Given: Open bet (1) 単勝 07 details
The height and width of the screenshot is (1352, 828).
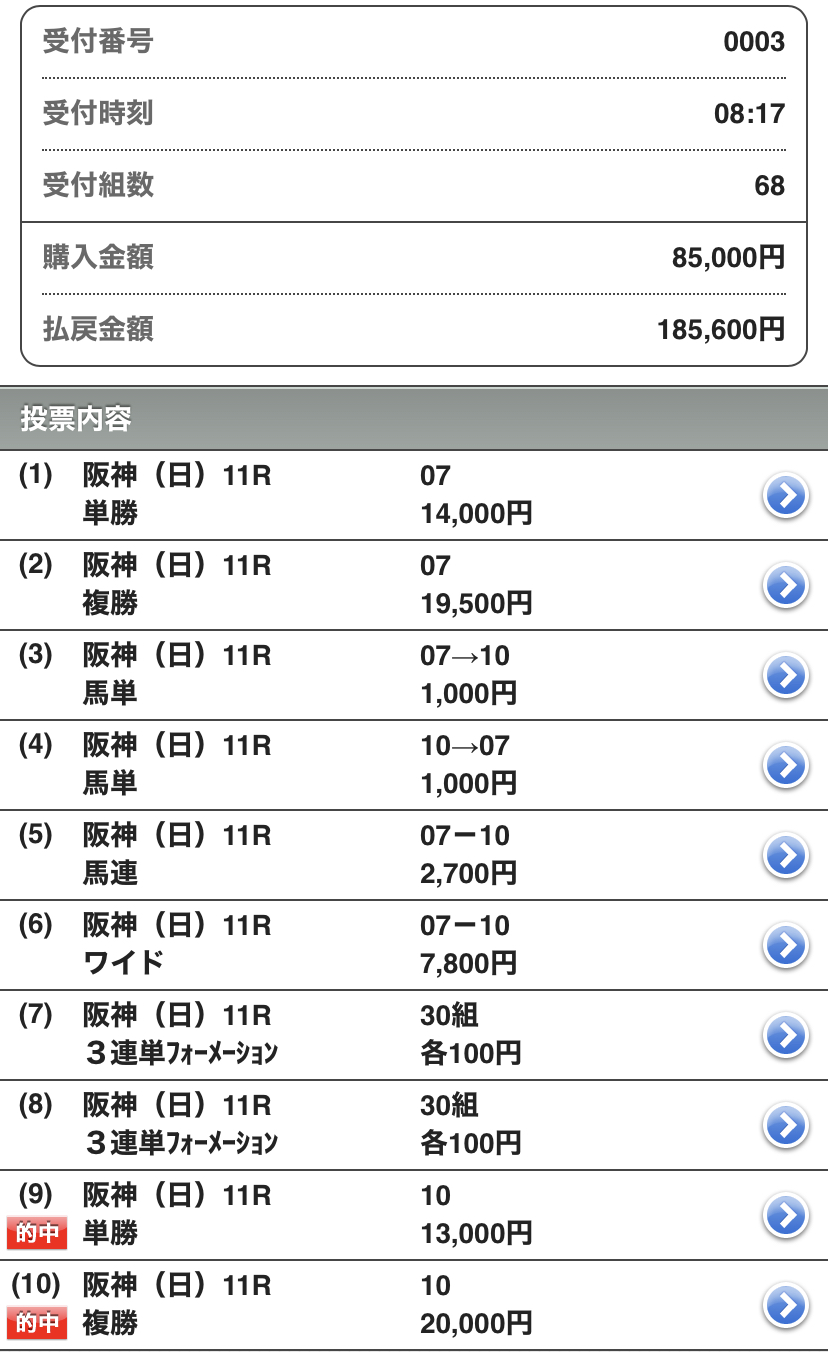Looking at the screenshot, I should click(785, 495).
